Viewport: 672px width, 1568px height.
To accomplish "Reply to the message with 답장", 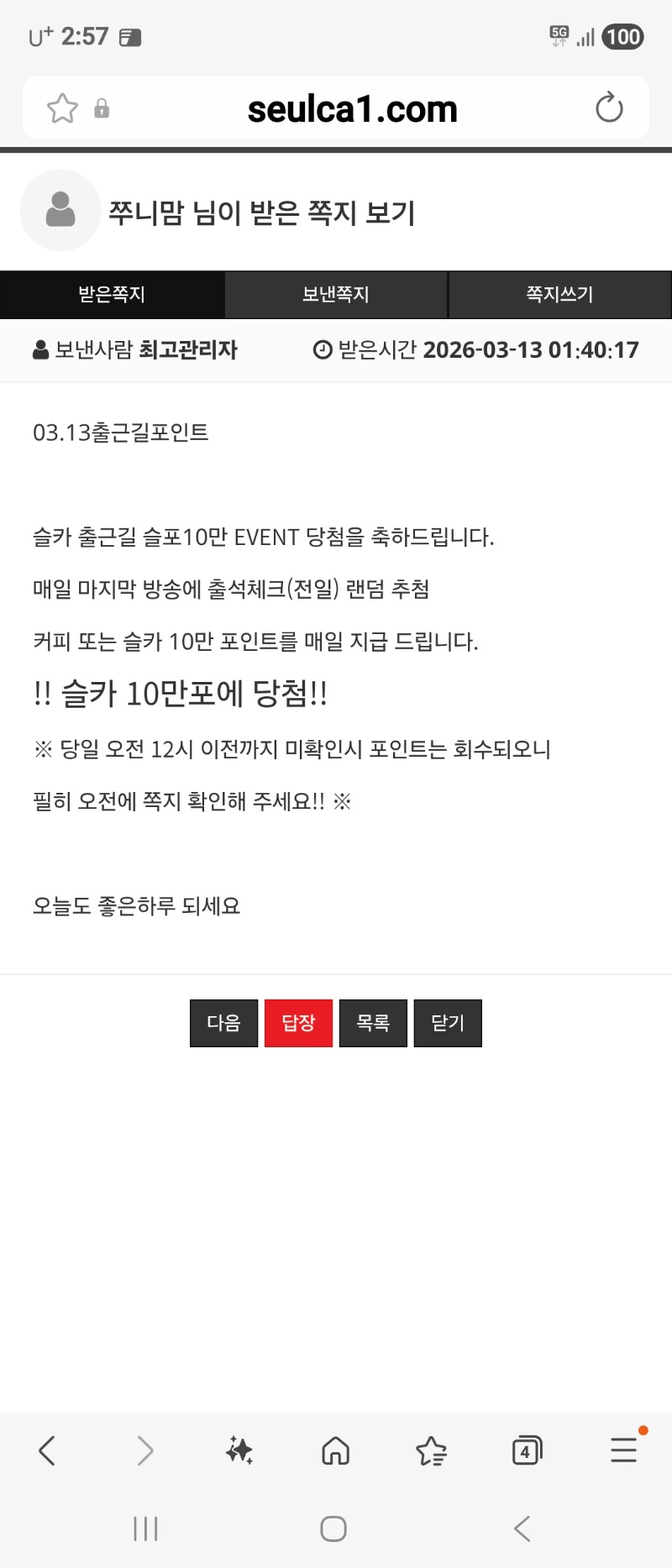I will [298, 1023].
